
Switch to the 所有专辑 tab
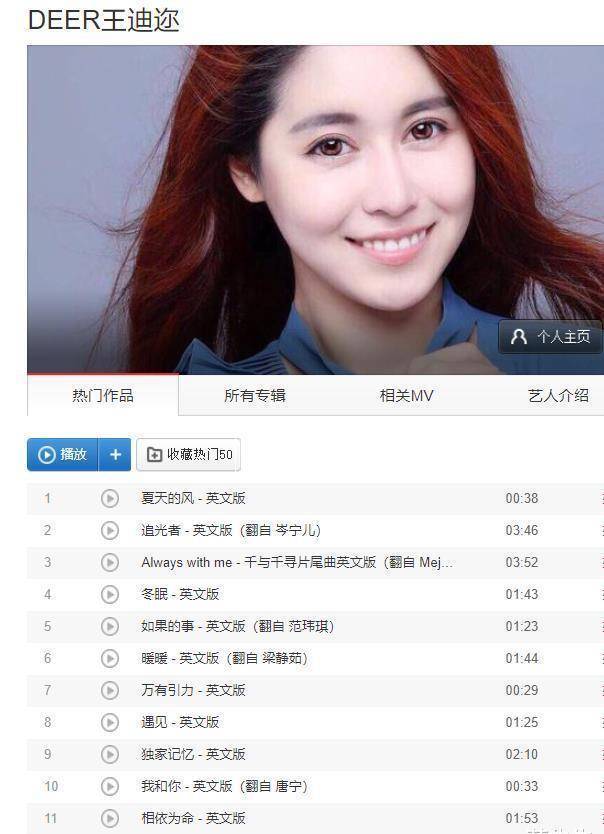[254, 395]
